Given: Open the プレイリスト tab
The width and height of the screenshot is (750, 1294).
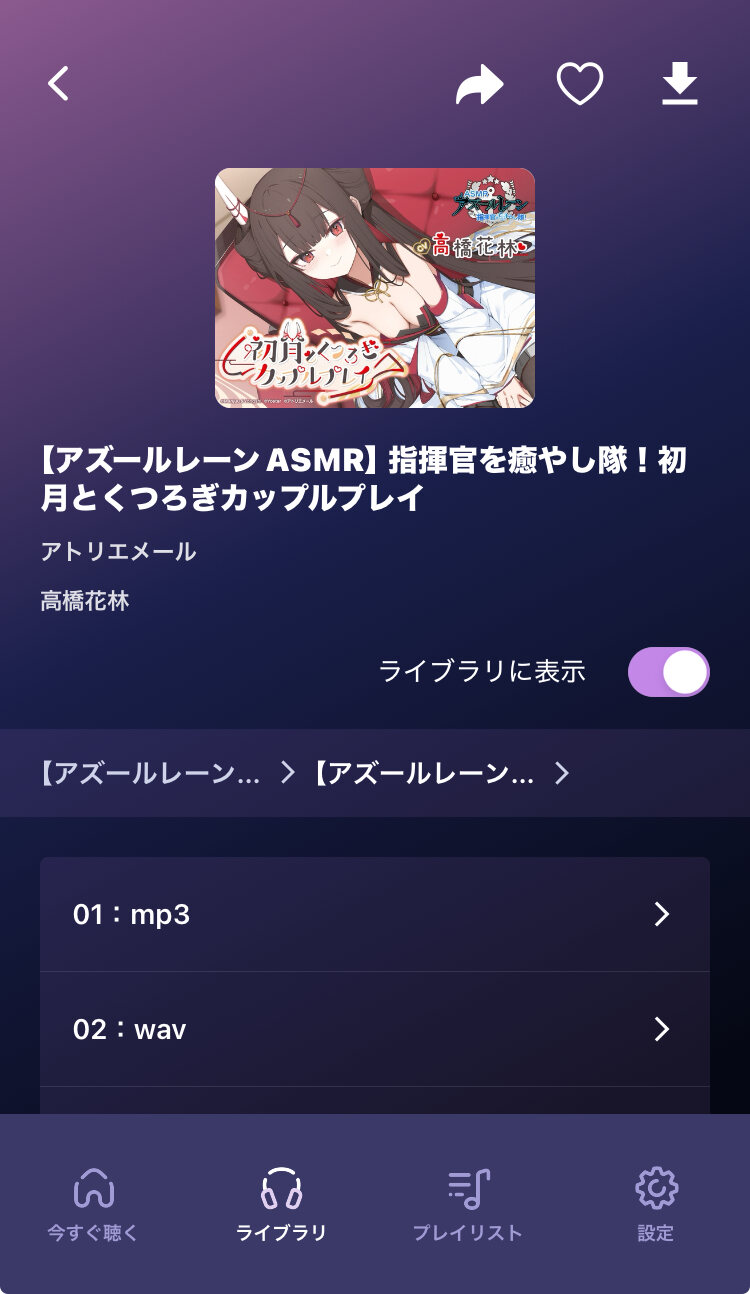Looking at the screenshot, I should [468, 1205].
